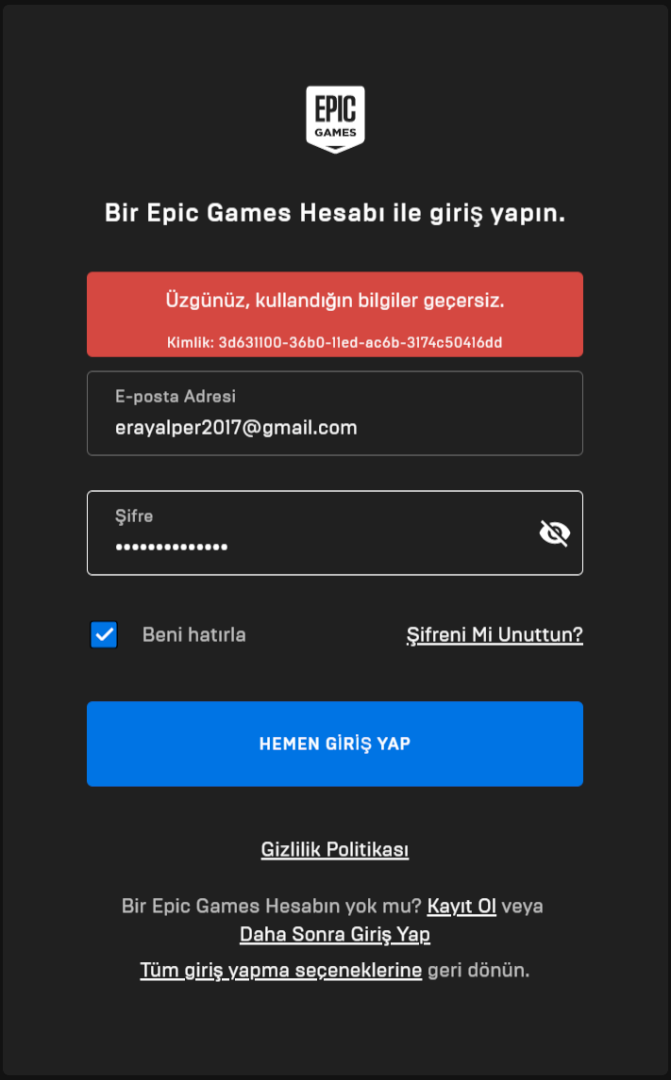Image resolution: width=671 pixels, height=1080 pixels.
Task: Tap HEMEN GİRİŞ YAP button
Action: tap(334, 744)
